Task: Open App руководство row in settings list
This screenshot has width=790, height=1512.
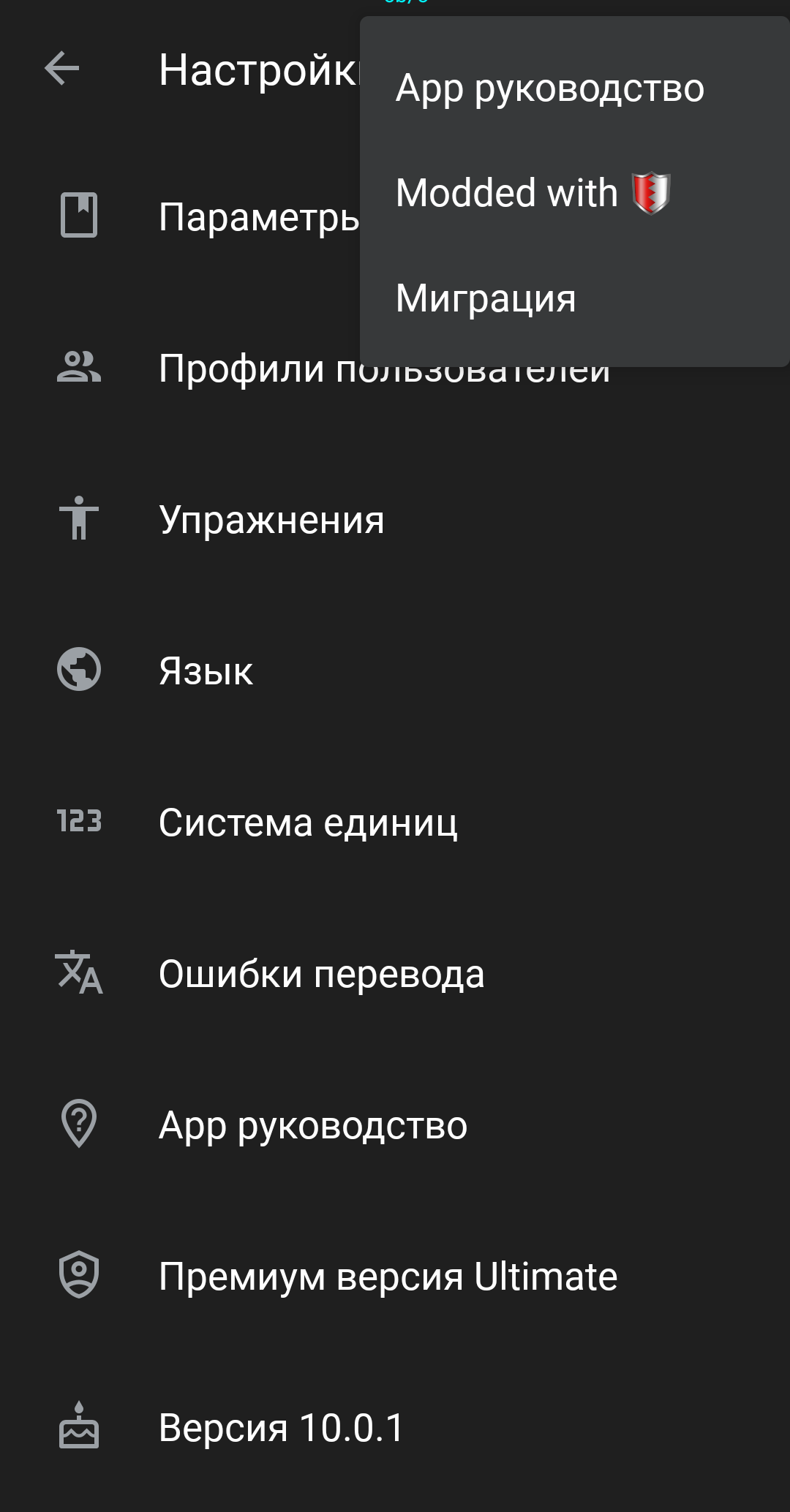Action: [395, 1124]
